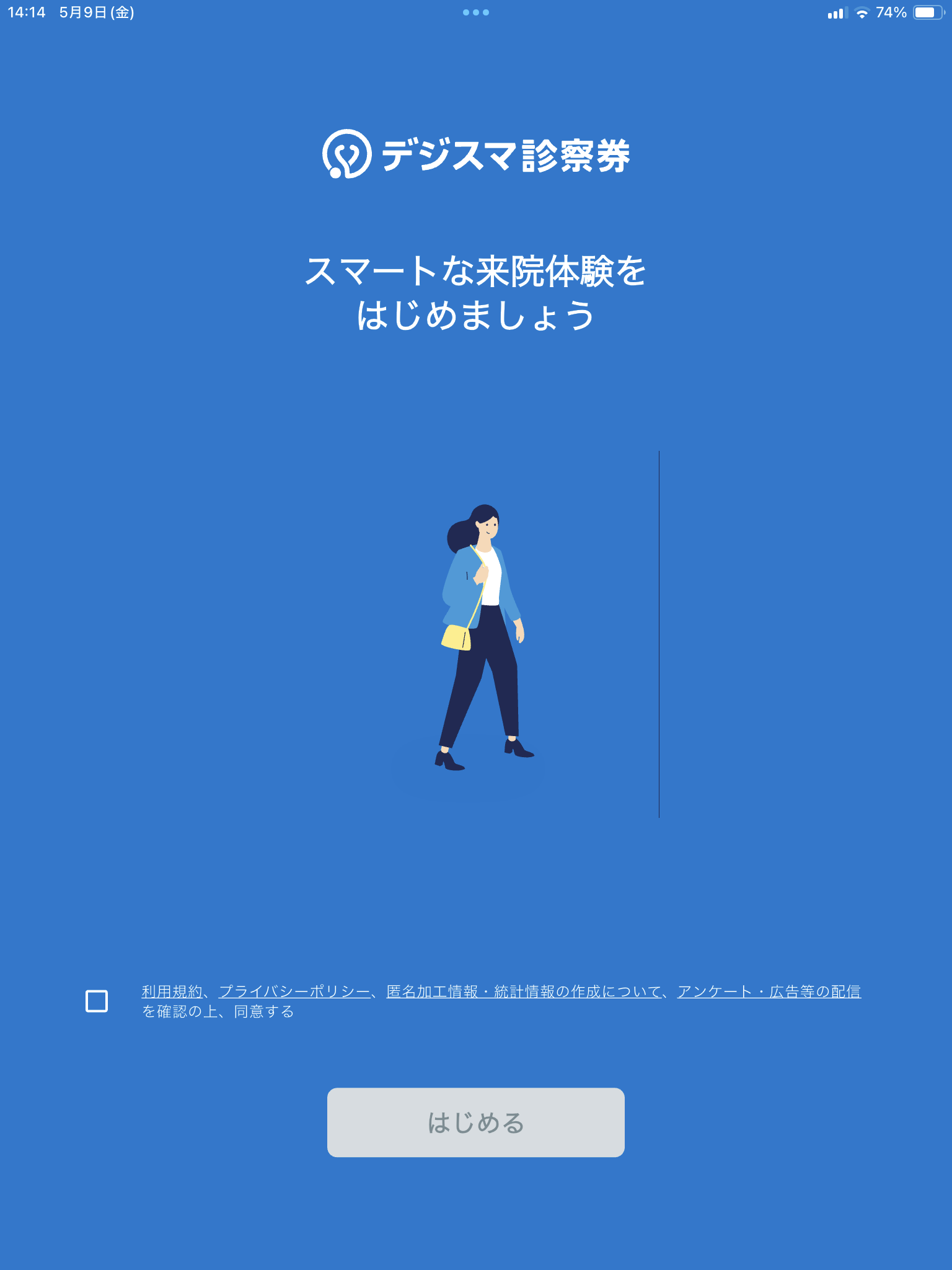Open the 利用規約 link

click(172, 992)
